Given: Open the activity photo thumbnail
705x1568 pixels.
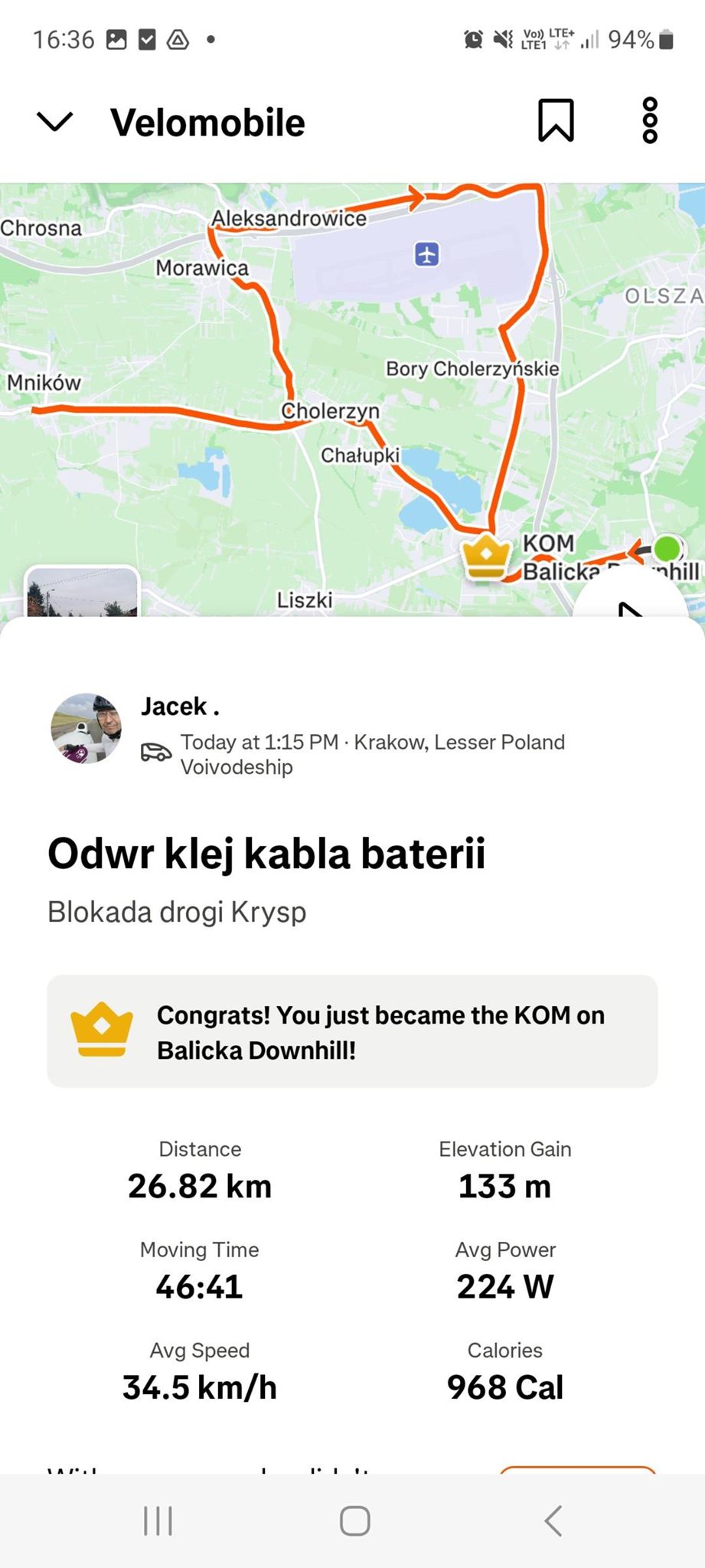Looking at the screenshot, I should [x=82, y=593].
